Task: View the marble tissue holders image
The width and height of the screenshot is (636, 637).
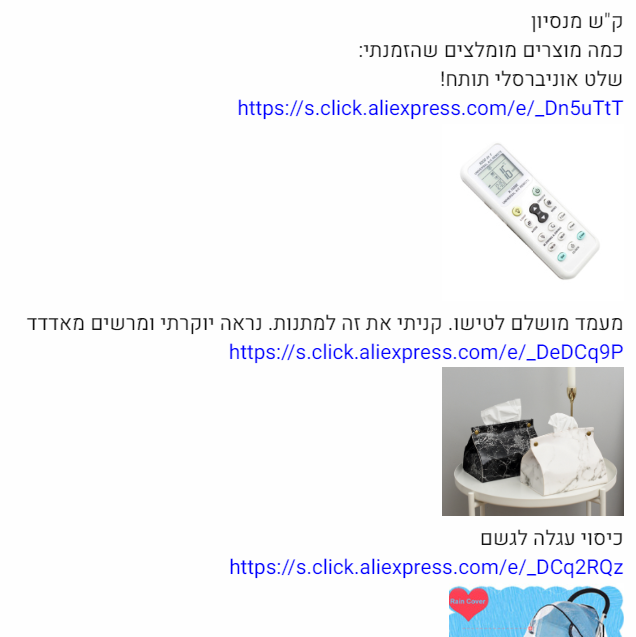Action: [x=532, y=441]
